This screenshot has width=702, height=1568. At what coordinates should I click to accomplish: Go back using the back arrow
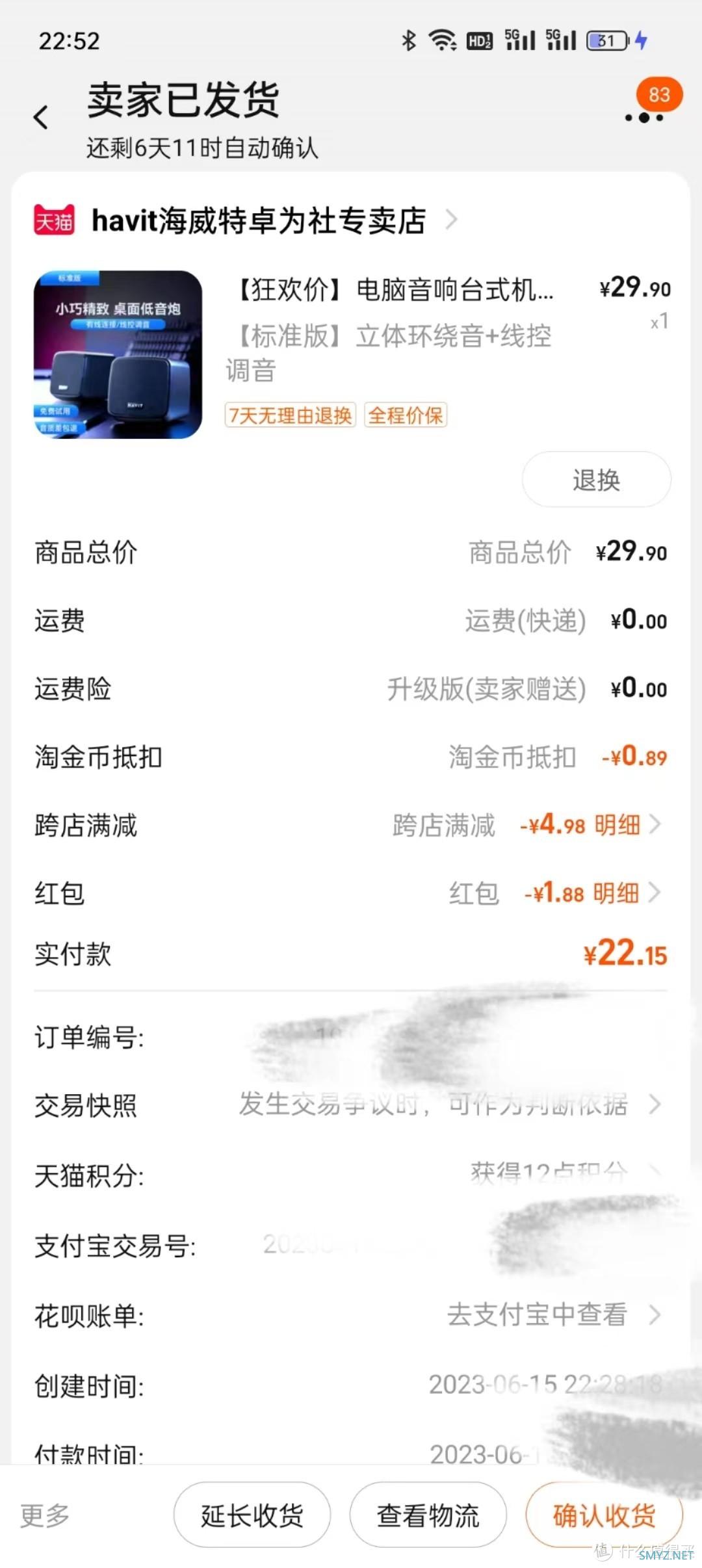click(x=41, y=118)
